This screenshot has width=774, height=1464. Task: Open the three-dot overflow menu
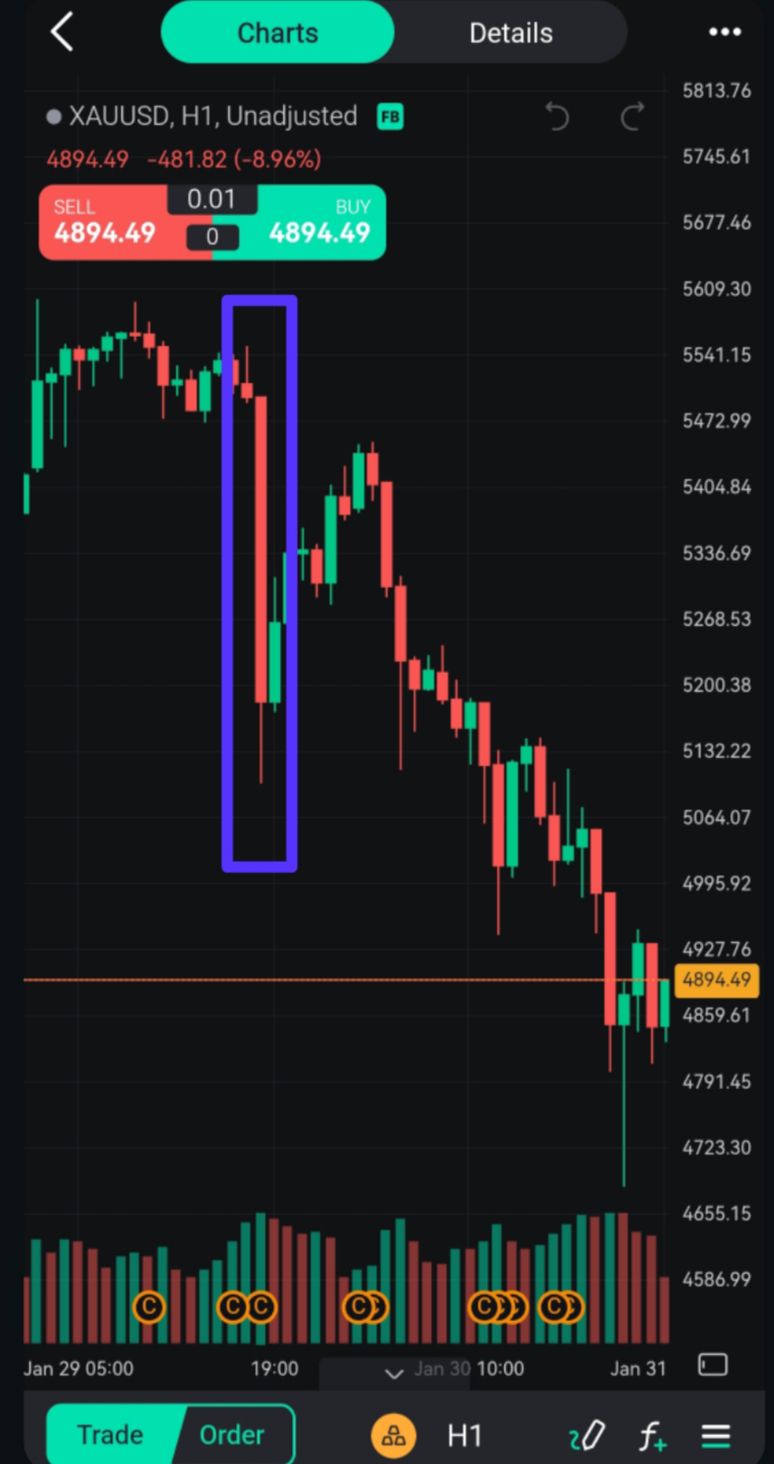tap(724, 32)
